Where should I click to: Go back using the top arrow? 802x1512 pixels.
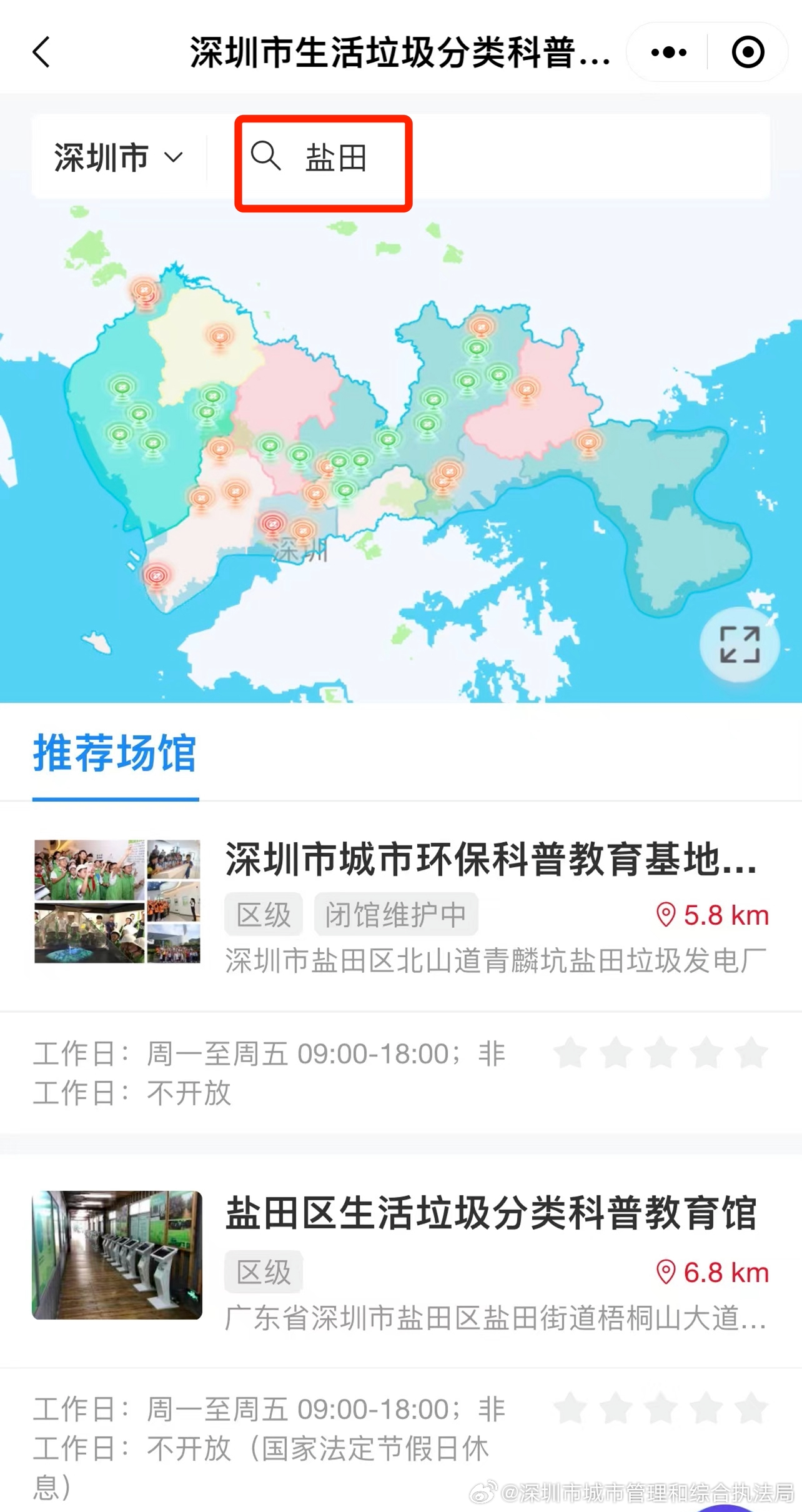(x=41, y=52)
